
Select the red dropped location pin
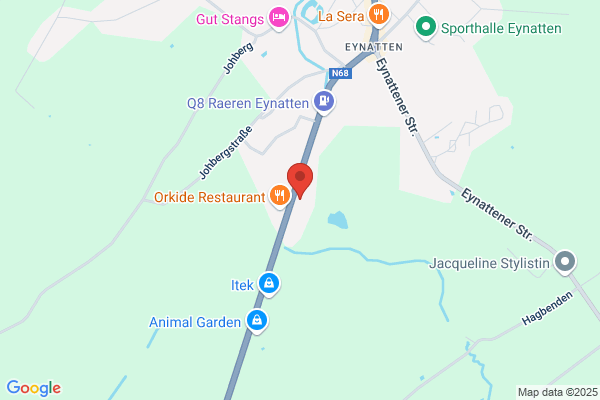pyautogui.click(x=300, y=180)
